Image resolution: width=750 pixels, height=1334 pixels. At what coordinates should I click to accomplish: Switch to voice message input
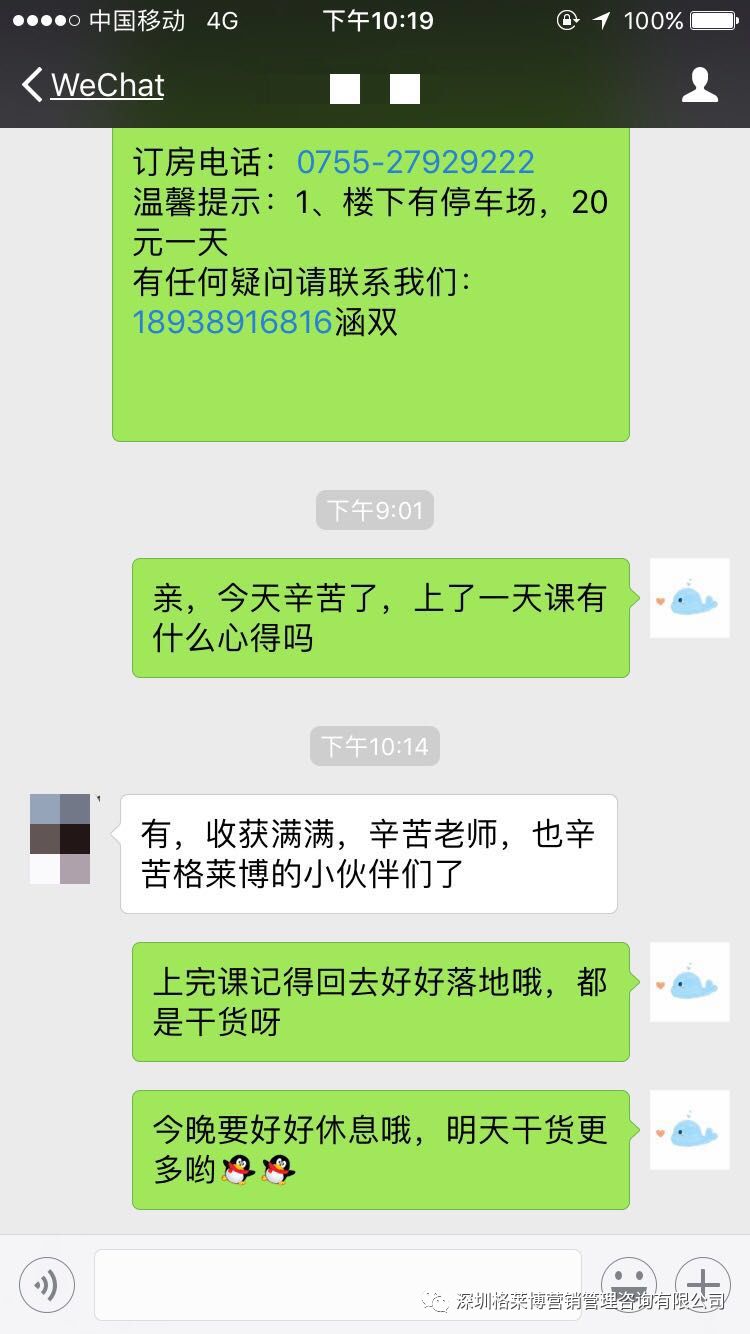click(46, 1284)
